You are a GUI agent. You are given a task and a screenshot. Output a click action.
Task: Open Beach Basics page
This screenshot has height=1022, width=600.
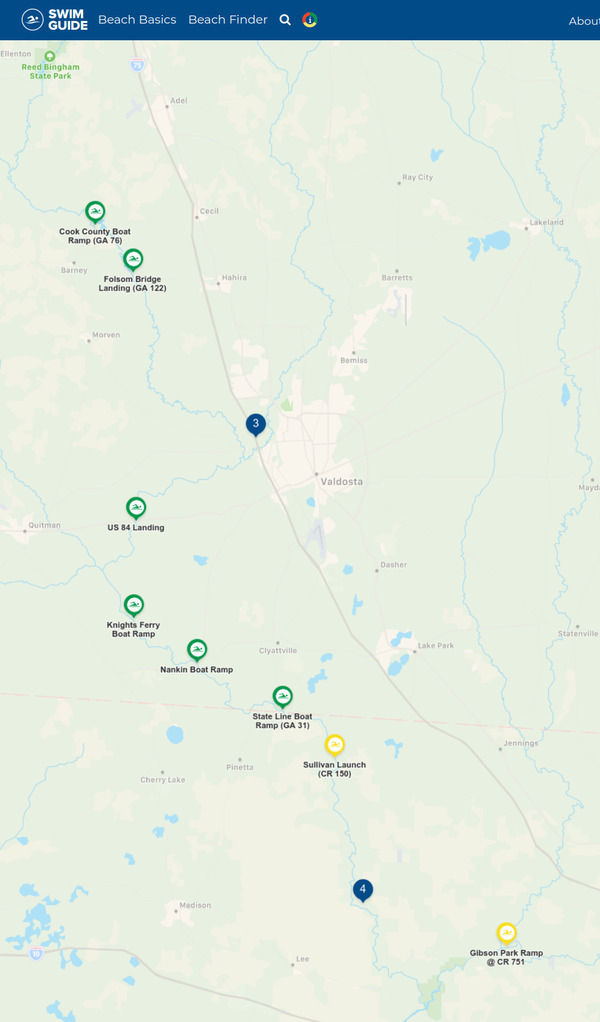137,20
